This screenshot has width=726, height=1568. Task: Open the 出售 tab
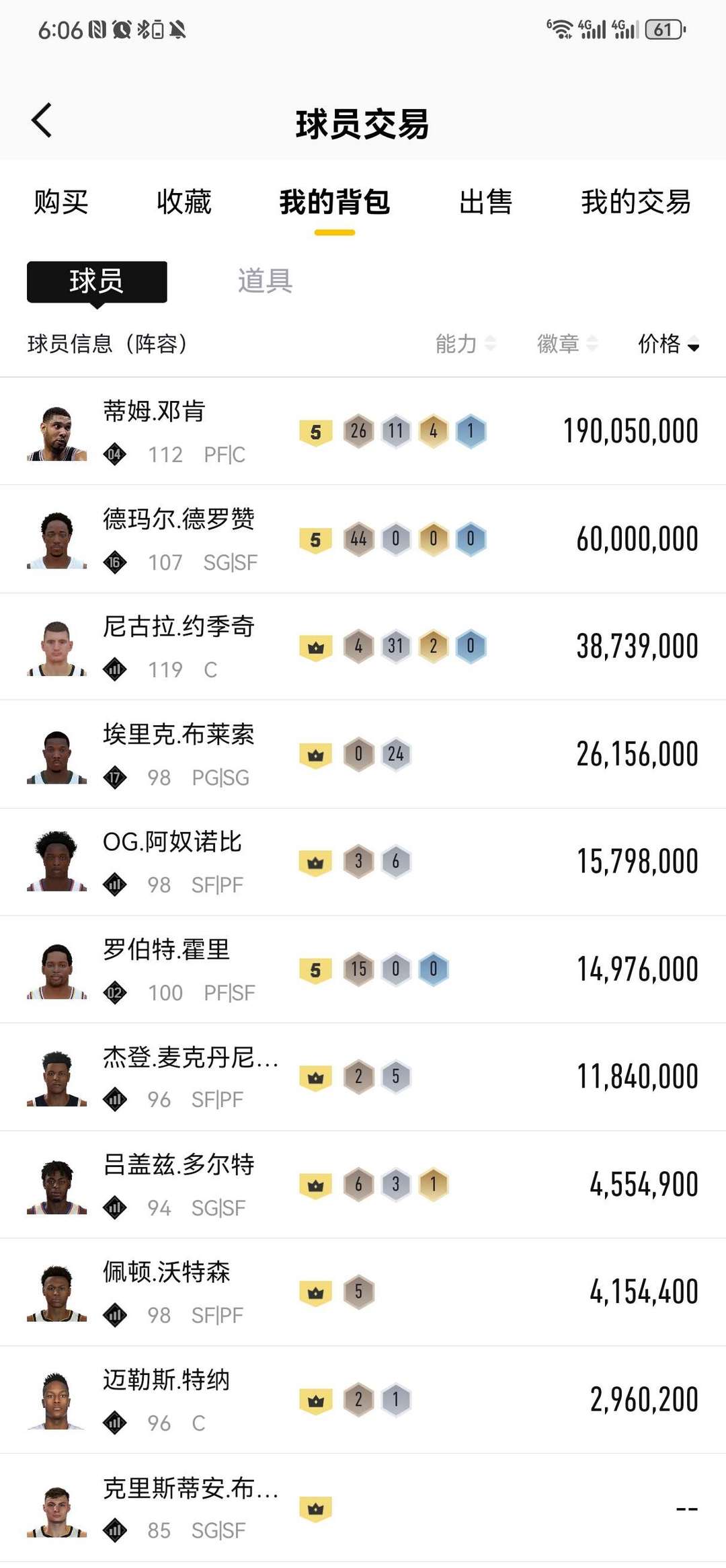point(485,202)
